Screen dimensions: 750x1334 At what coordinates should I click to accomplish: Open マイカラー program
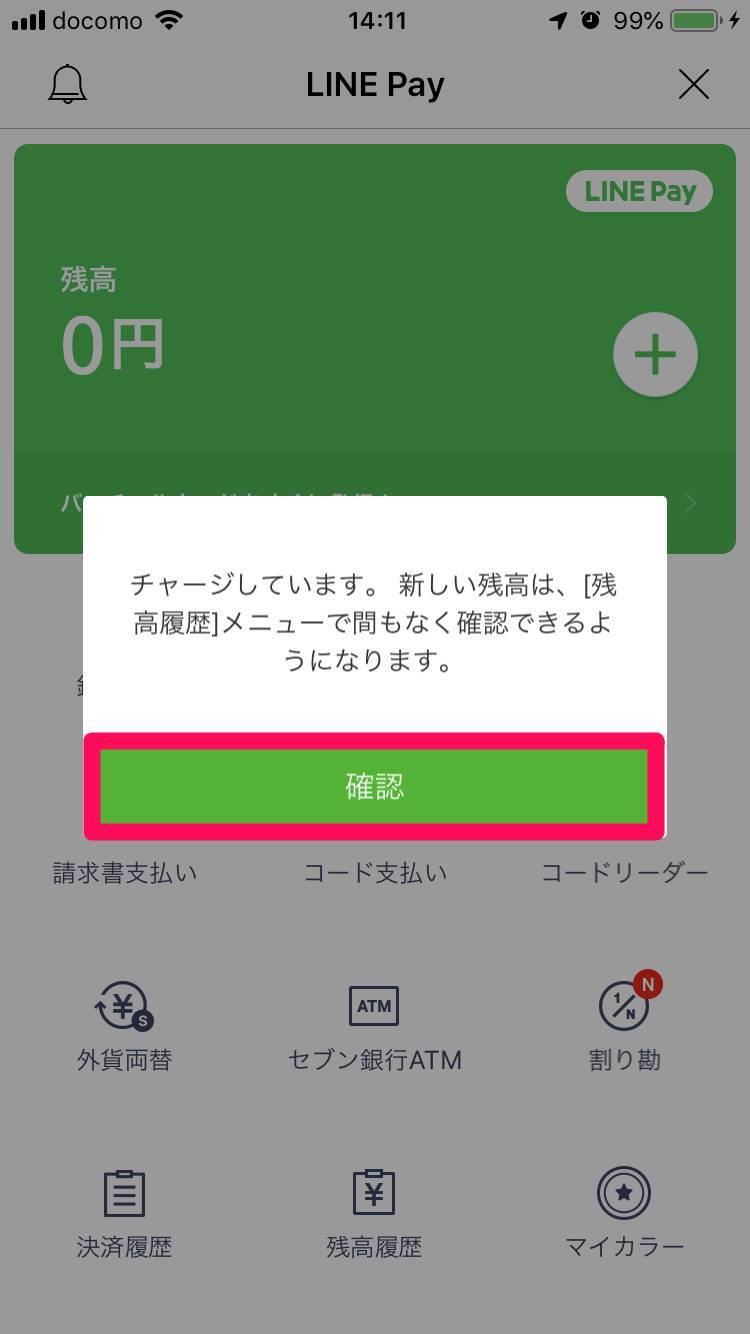[625, 1213]
